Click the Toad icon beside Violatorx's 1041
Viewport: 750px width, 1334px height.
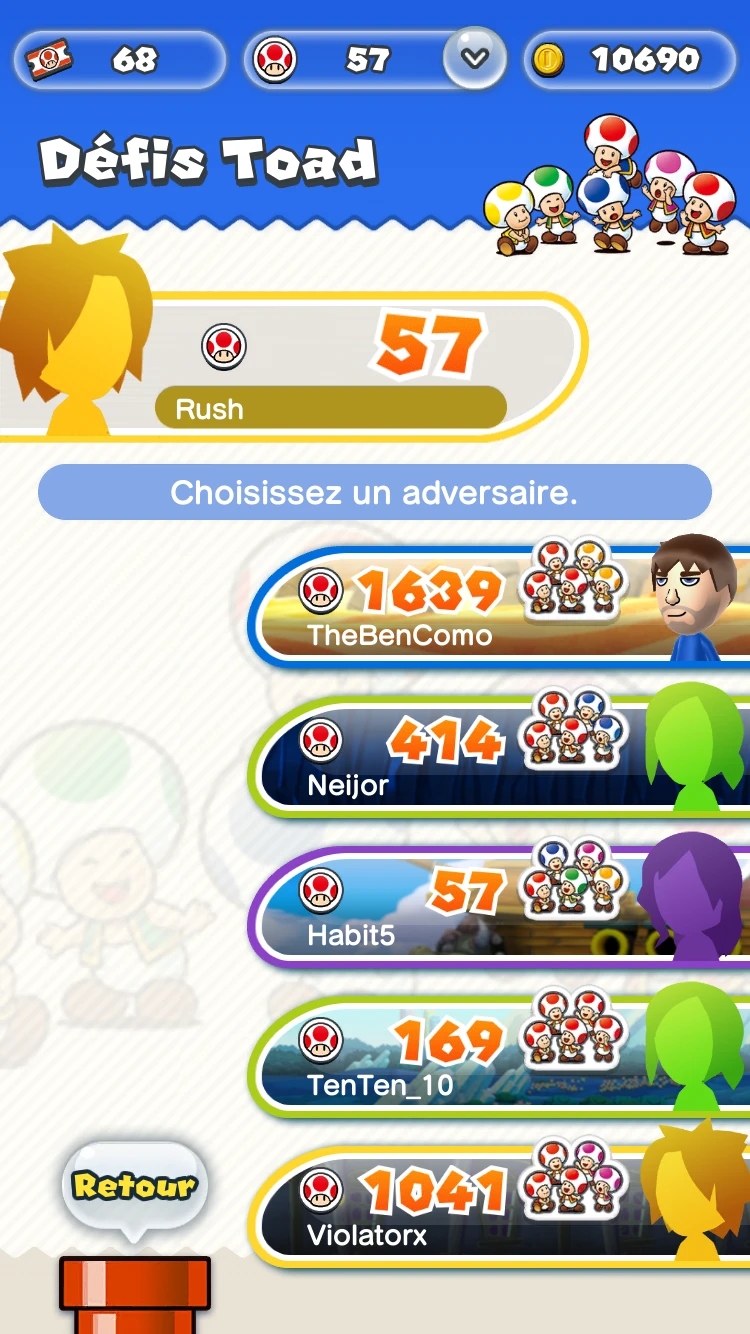click(322, 1190)
